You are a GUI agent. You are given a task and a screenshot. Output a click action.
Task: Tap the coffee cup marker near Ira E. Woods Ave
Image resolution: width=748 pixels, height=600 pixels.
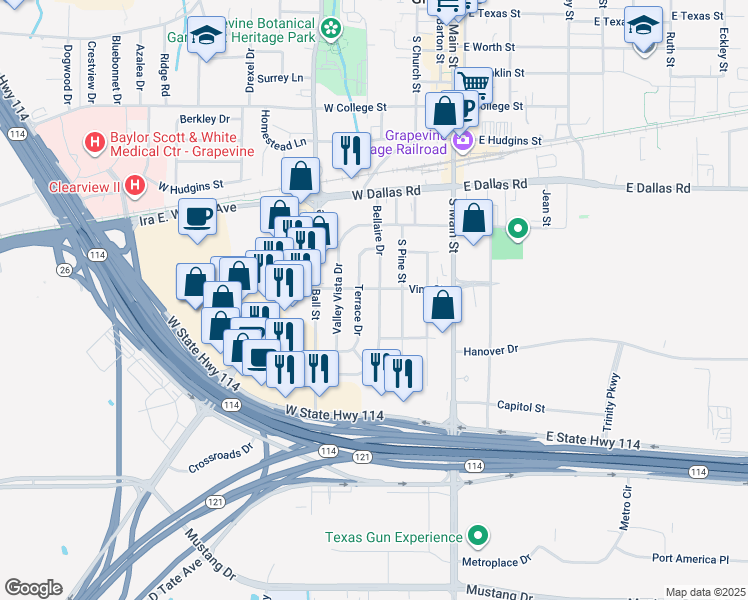tap(197, 218)
